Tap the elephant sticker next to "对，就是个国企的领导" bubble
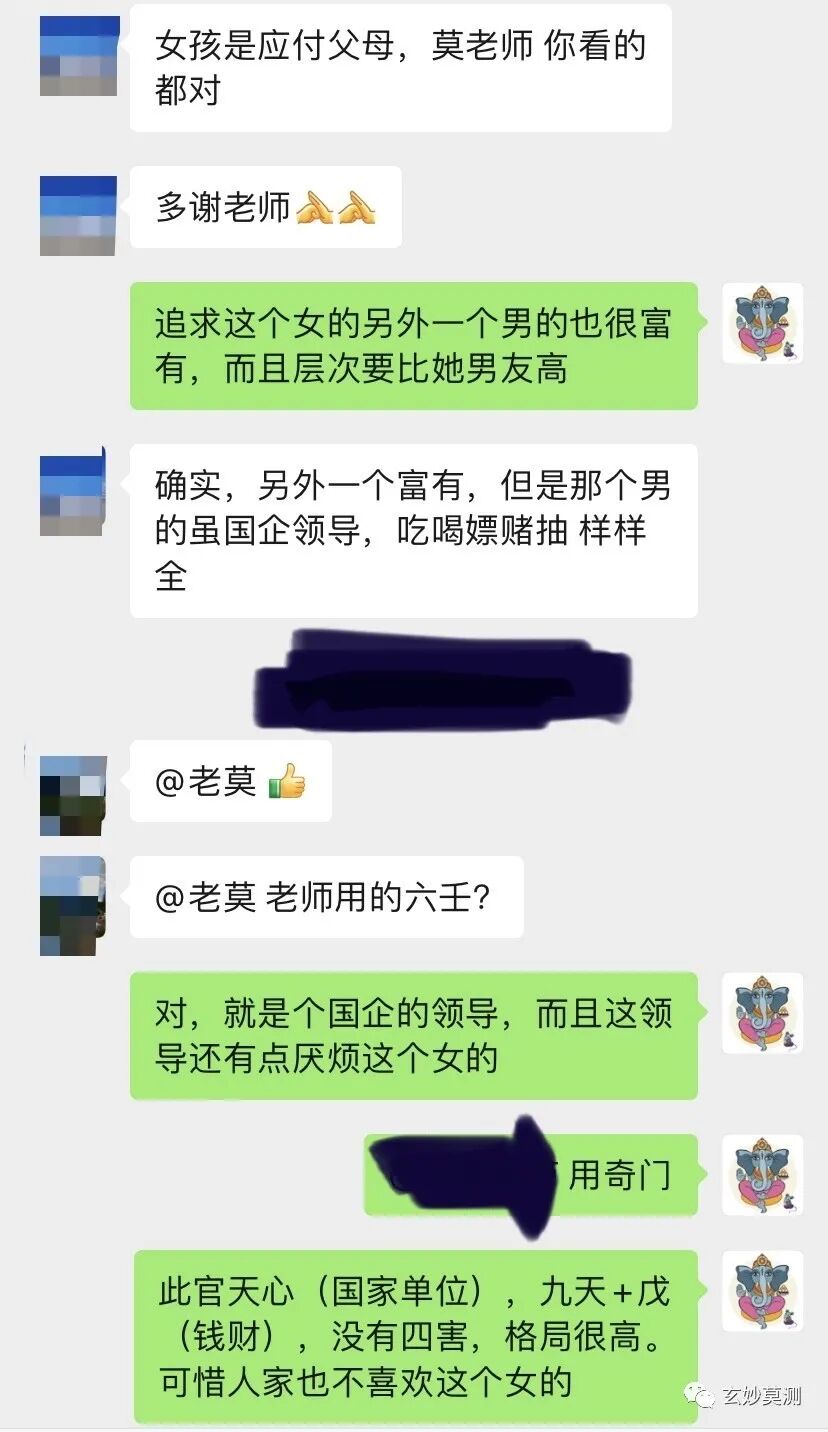Image resolution: width=828 pixels, height=1432 pixels. (762, 1014)
